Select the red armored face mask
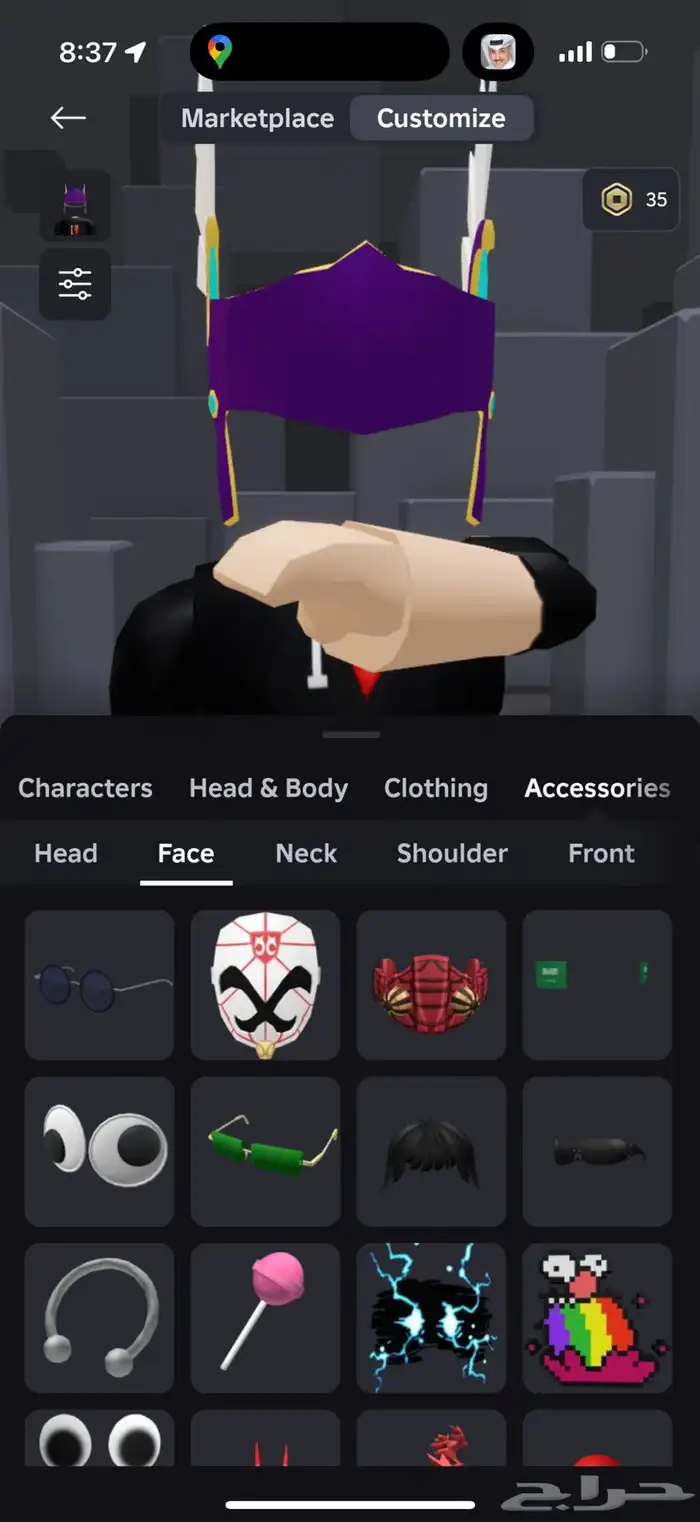Image resolution: width=700 pixels, height=1522 pixels. tap(431, 985)
